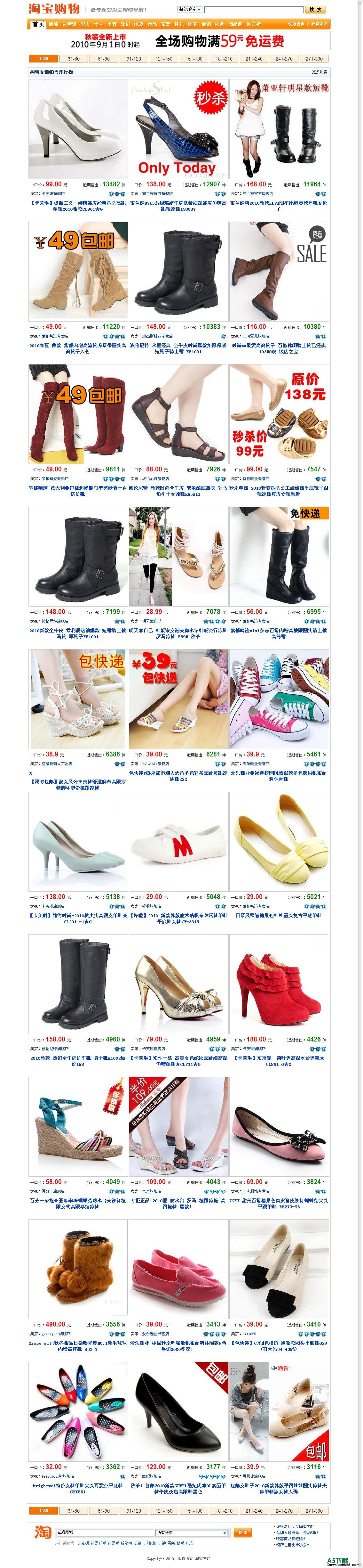Go to the 女人 category
Screen dimensions: 363x1568
point(99,24)
